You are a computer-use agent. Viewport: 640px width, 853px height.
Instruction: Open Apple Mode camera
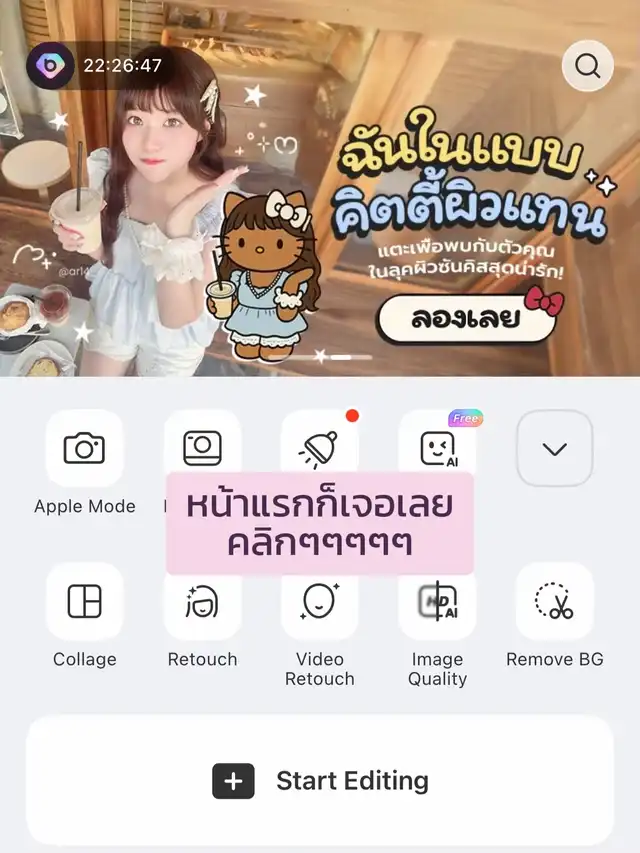point(85,449)
